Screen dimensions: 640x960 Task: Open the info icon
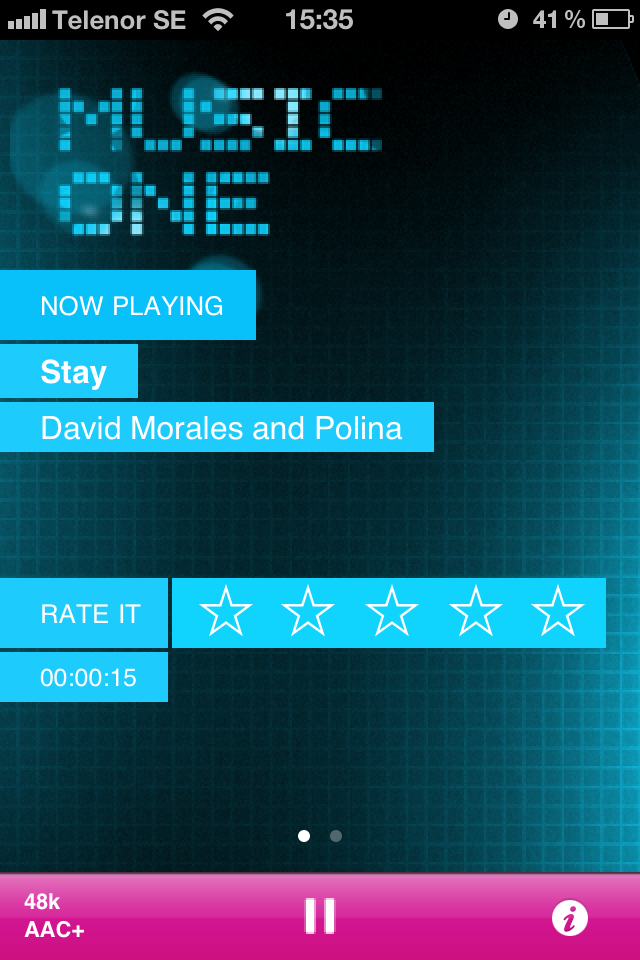[x=570, y=917]
